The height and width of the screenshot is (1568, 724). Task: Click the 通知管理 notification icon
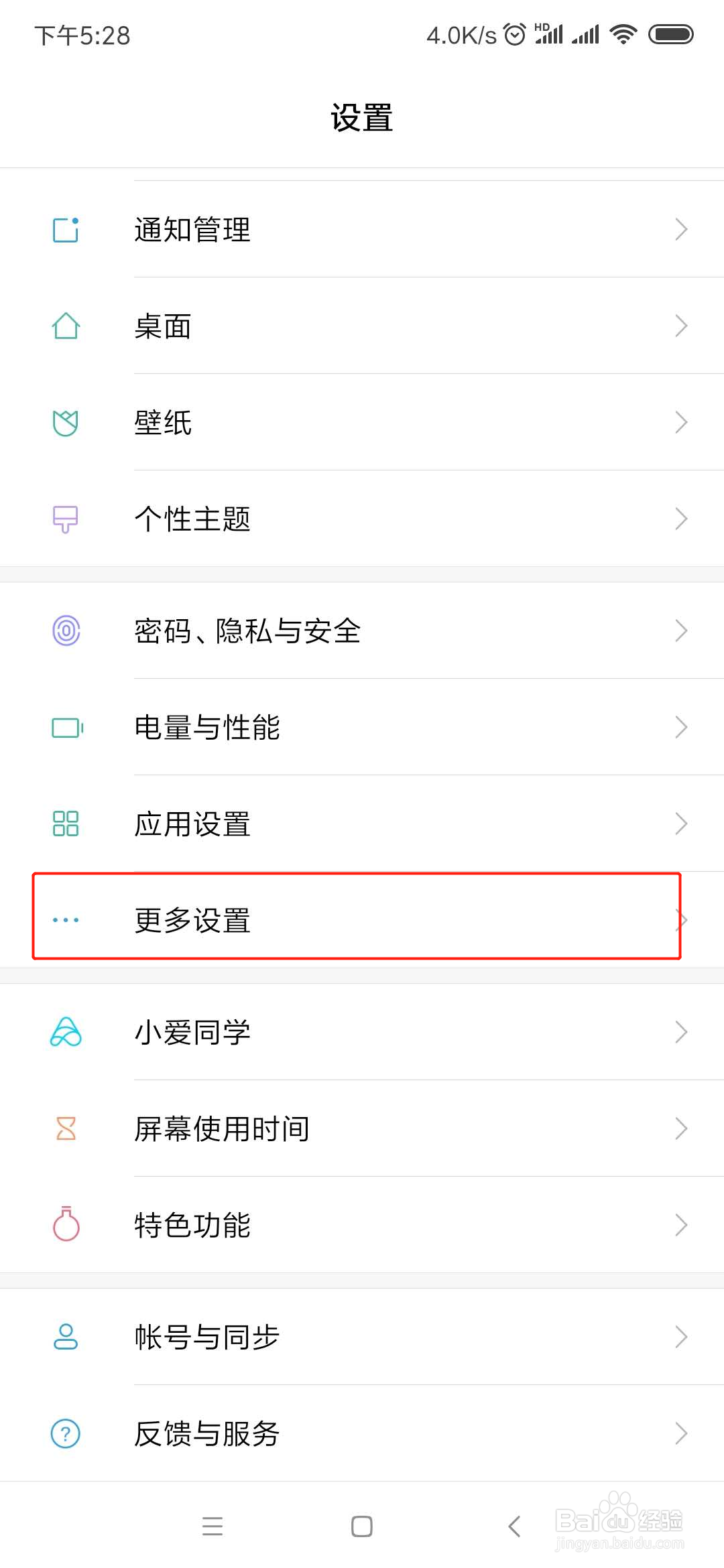pyautogui.click(x=65, y=230)
